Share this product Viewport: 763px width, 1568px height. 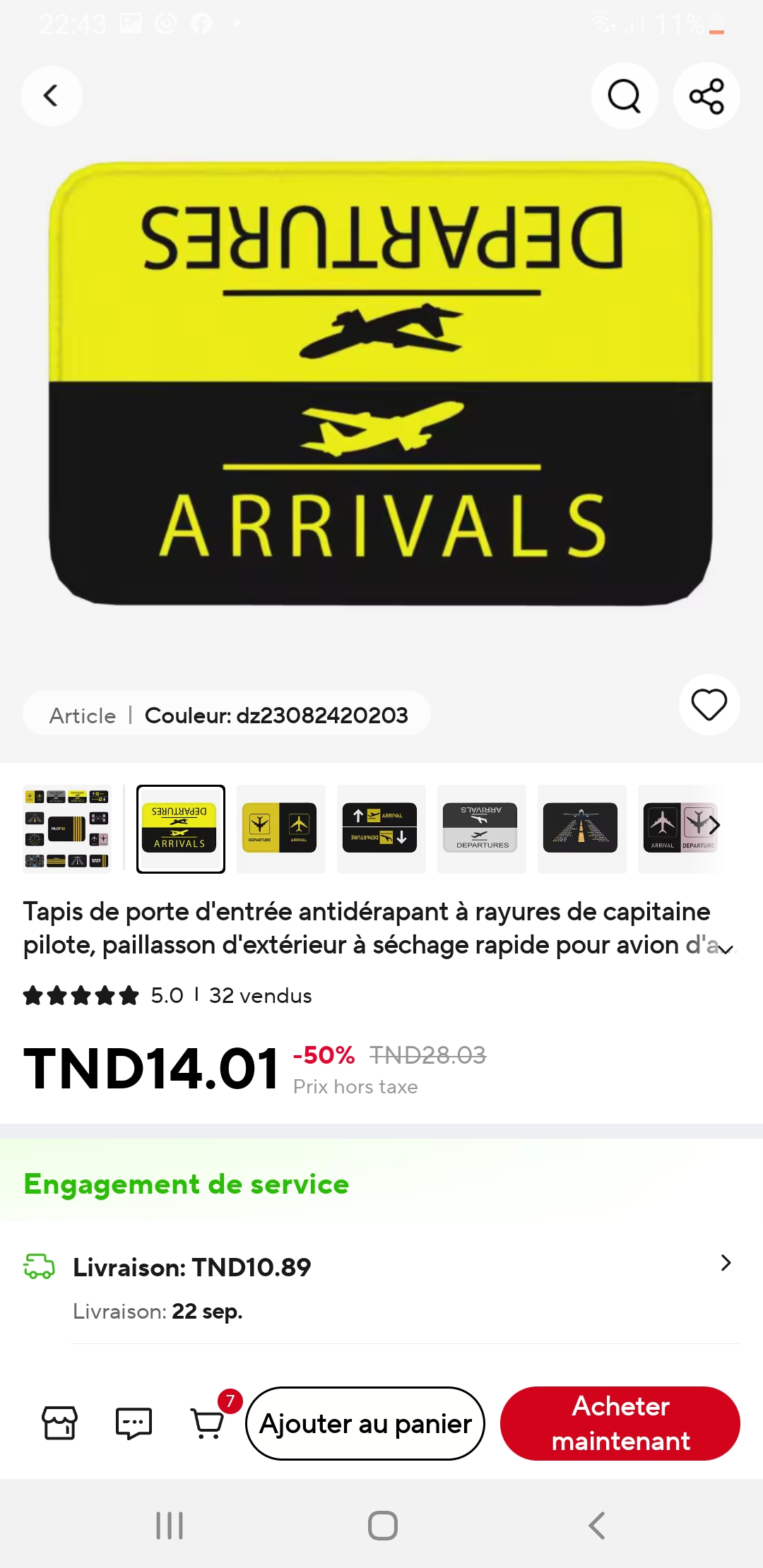pyautogui.click(x=706, y=96)
